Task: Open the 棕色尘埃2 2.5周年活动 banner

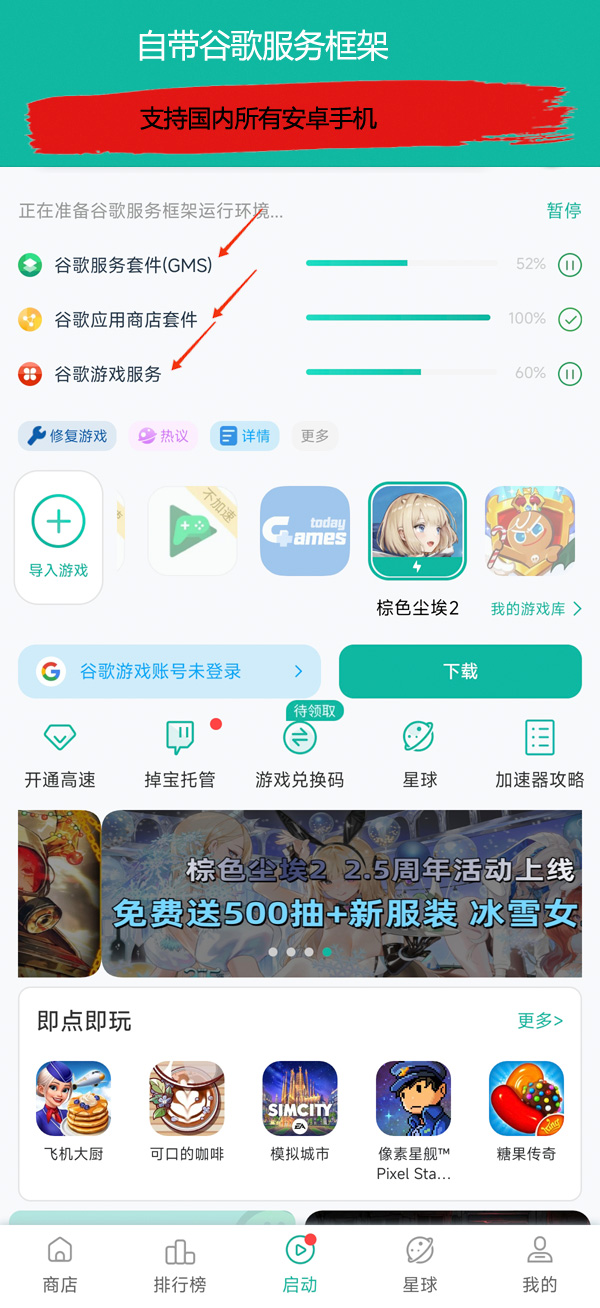Action: 340,893
